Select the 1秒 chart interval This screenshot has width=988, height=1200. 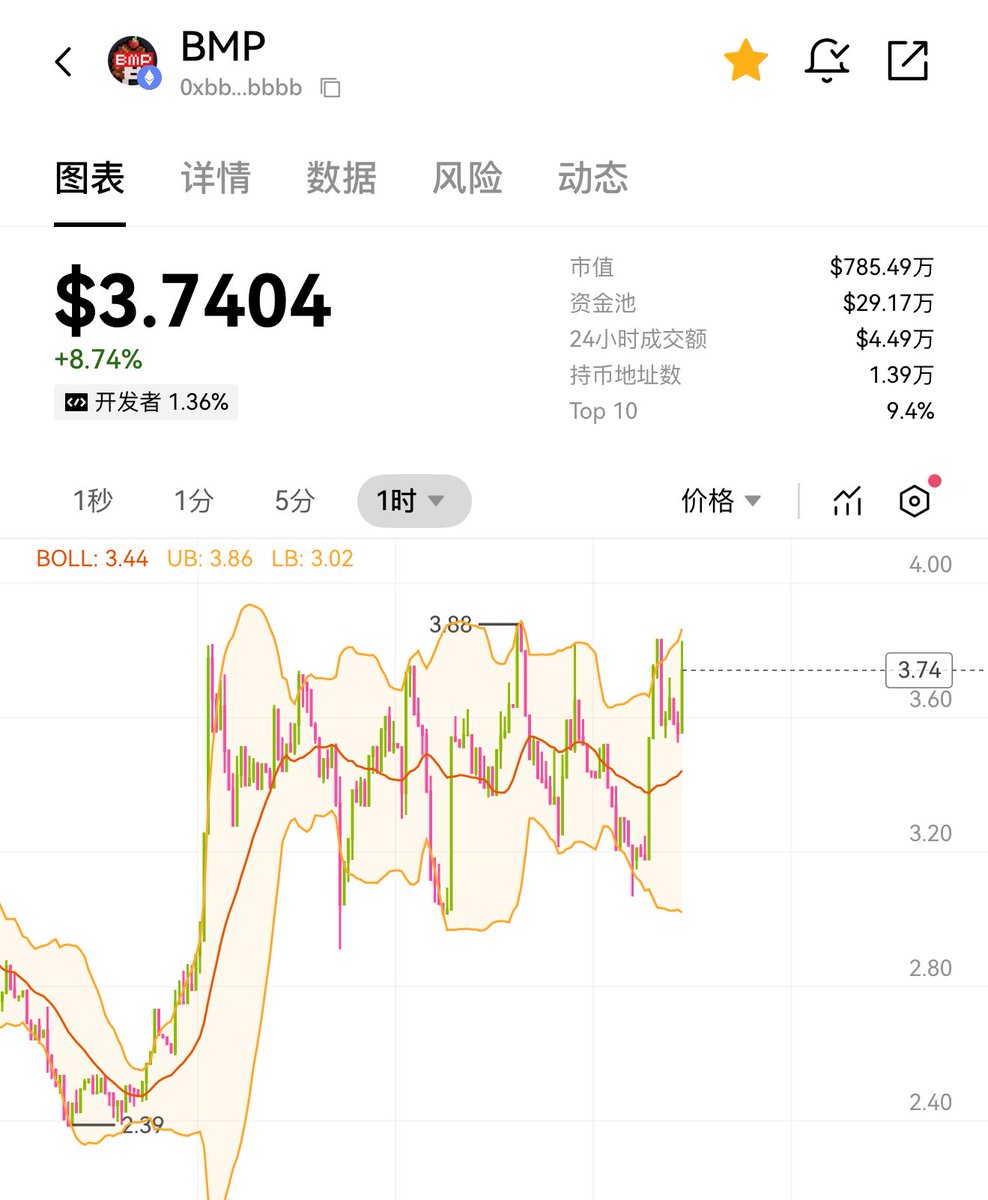(x=93, y=501)
